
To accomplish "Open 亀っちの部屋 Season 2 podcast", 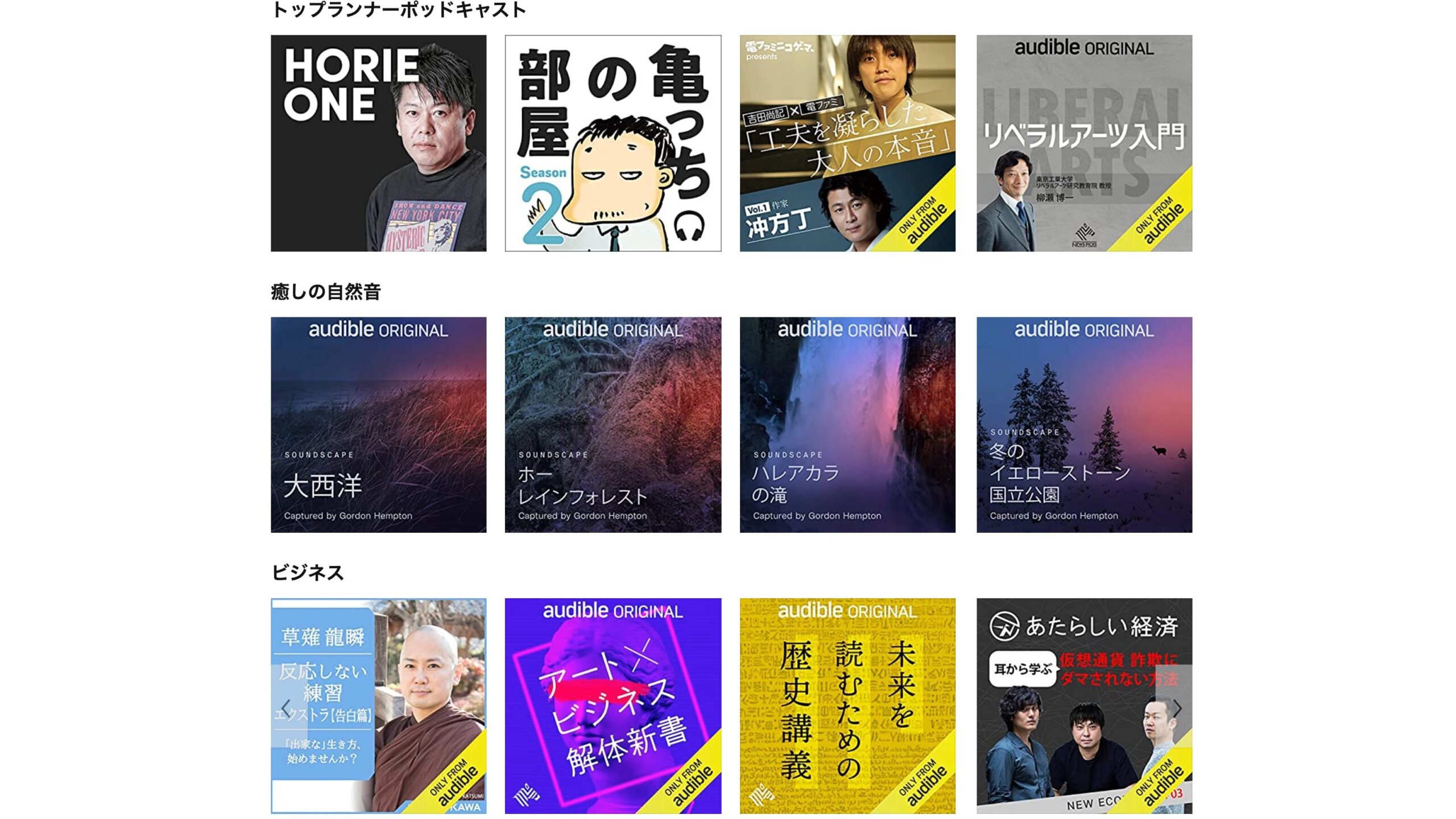I will (613, 143).
